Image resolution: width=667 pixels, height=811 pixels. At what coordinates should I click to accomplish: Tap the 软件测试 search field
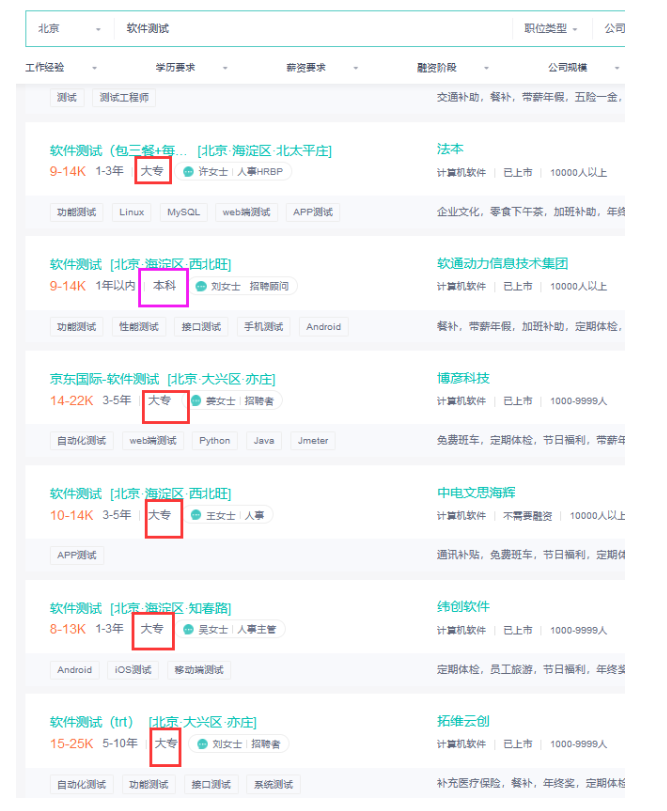[x=300, y=29]
